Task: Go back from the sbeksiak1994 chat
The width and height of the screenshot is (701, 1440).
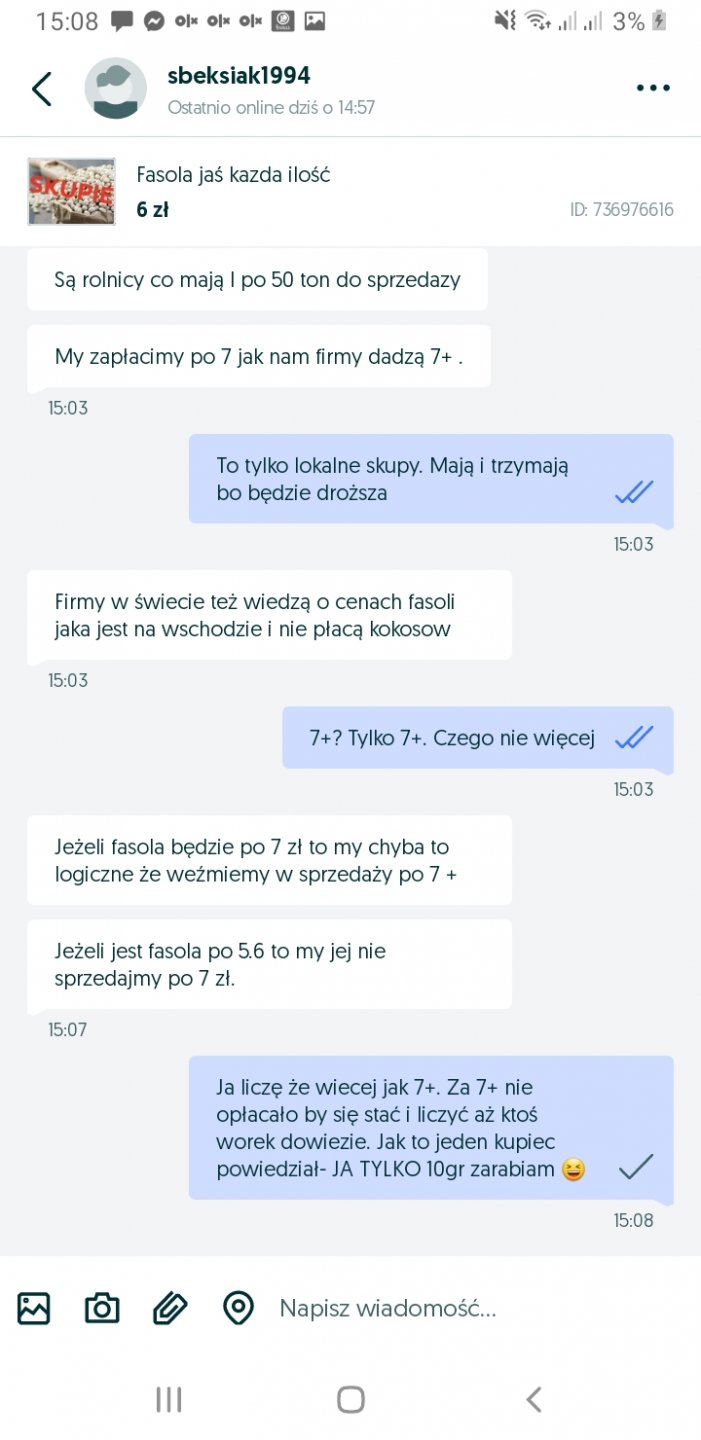Action: (41, 89)
